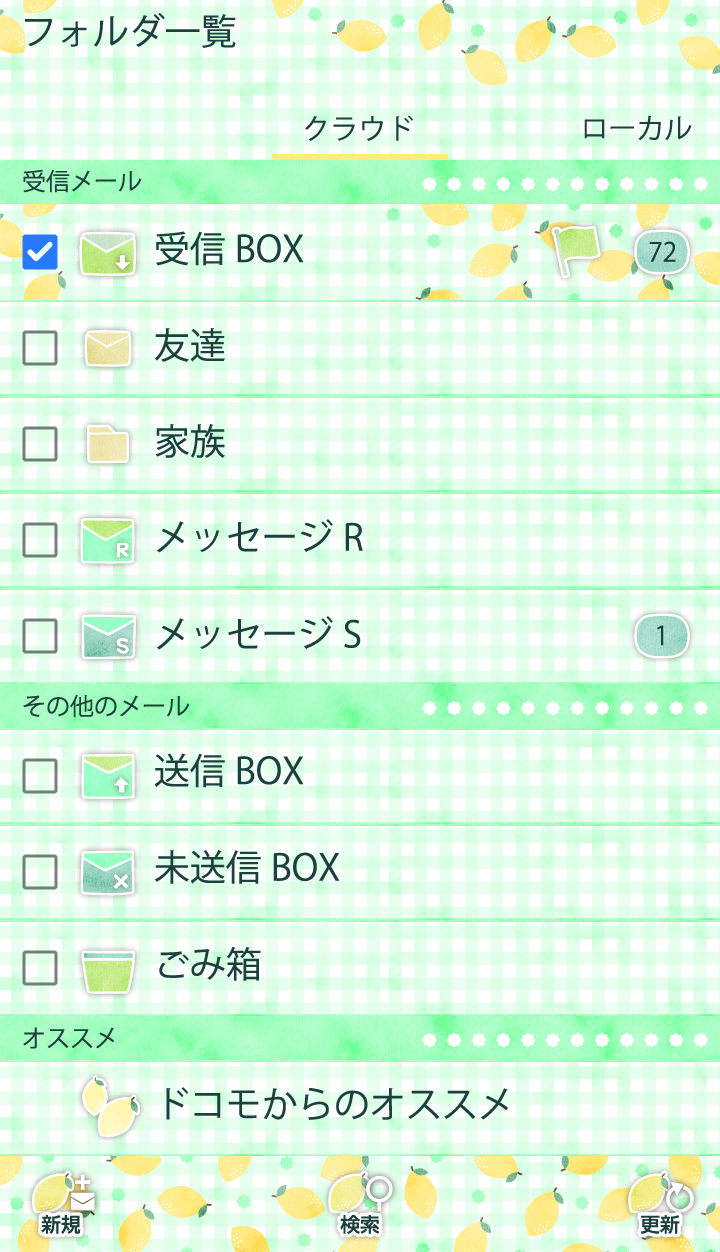Mark the メッセージ S checkbox

point(40,635)
